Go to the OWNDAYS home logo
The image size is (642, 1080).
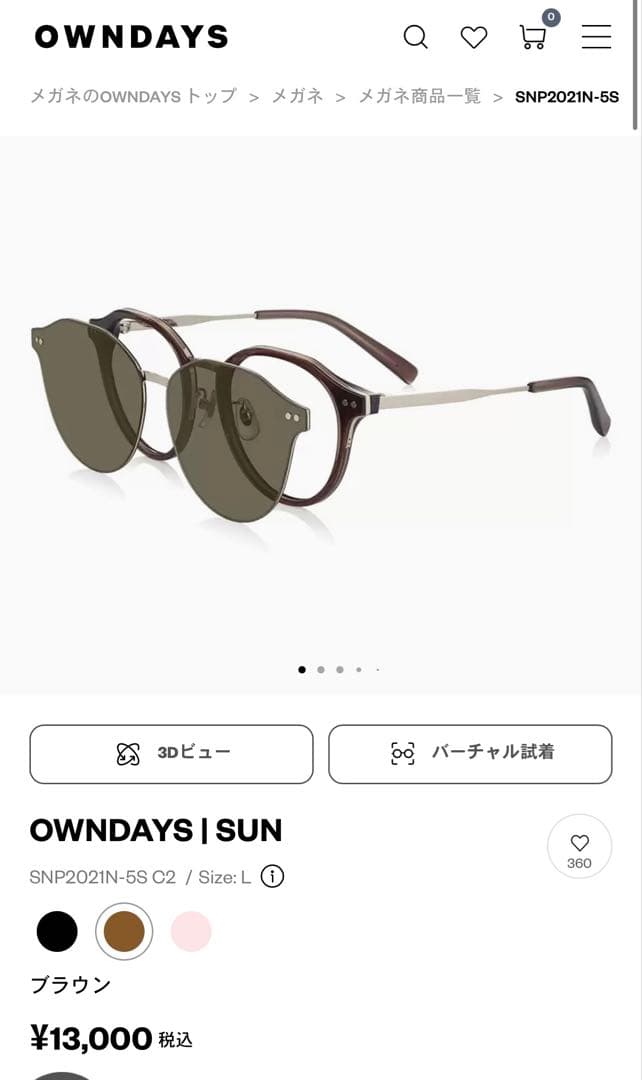tap(132, 37)
